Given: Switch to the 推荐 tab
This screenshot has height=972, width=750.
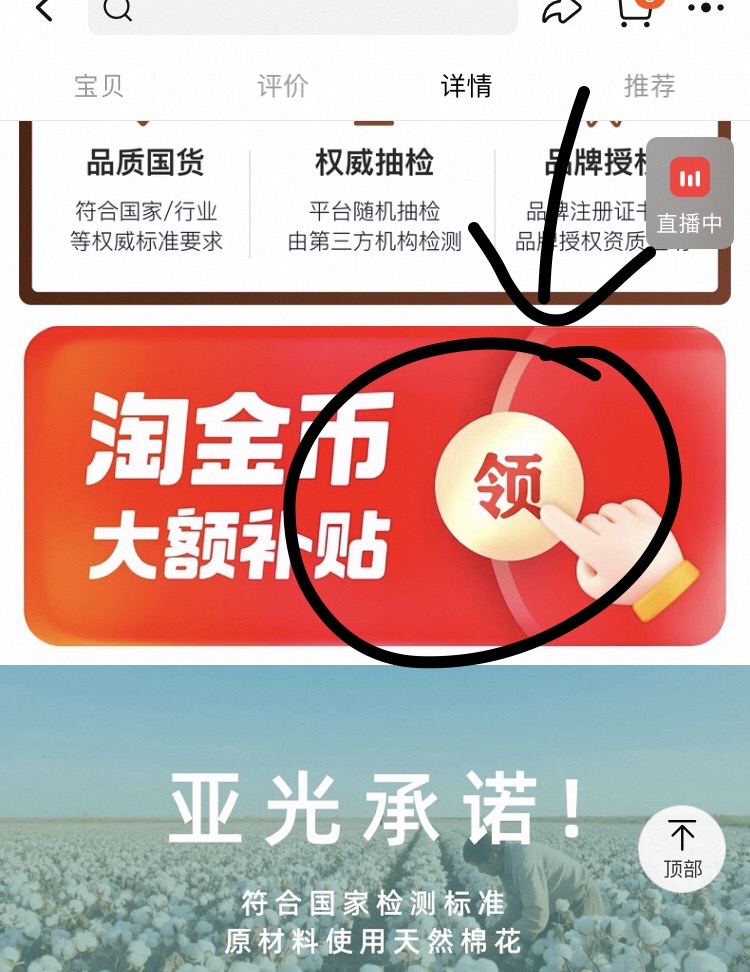Looking at the screenshot, I should point(650,86).
